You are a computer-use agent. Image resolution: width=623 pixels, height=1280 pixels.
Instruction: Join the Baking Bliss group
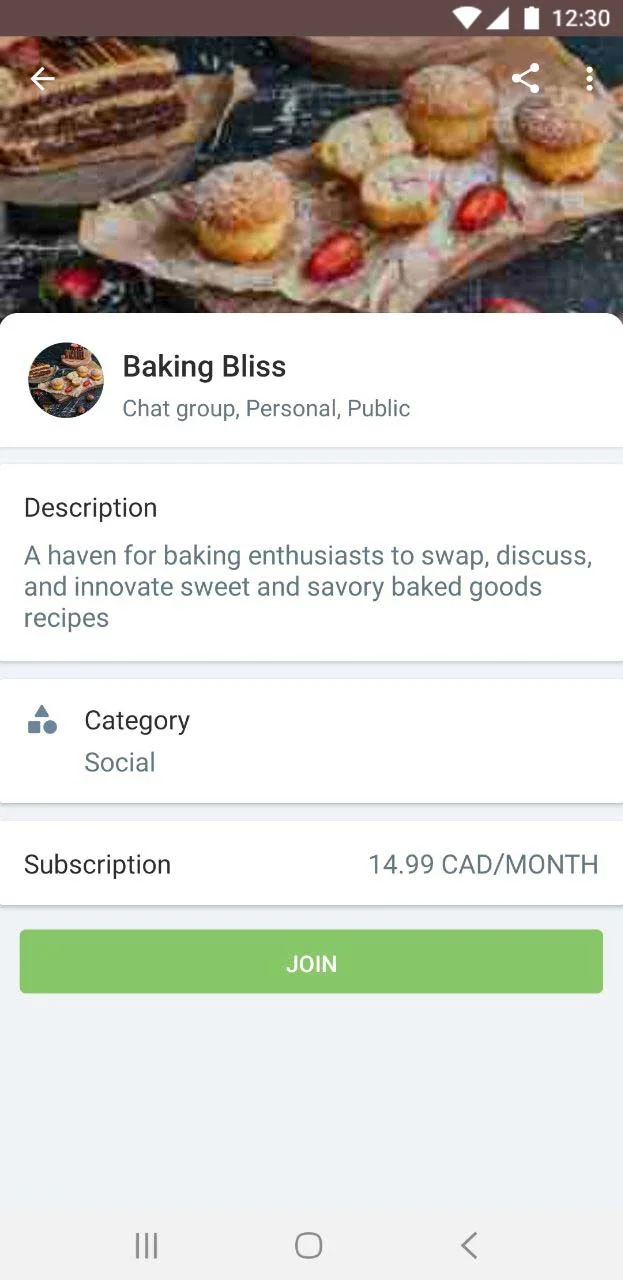coord(311,962)
